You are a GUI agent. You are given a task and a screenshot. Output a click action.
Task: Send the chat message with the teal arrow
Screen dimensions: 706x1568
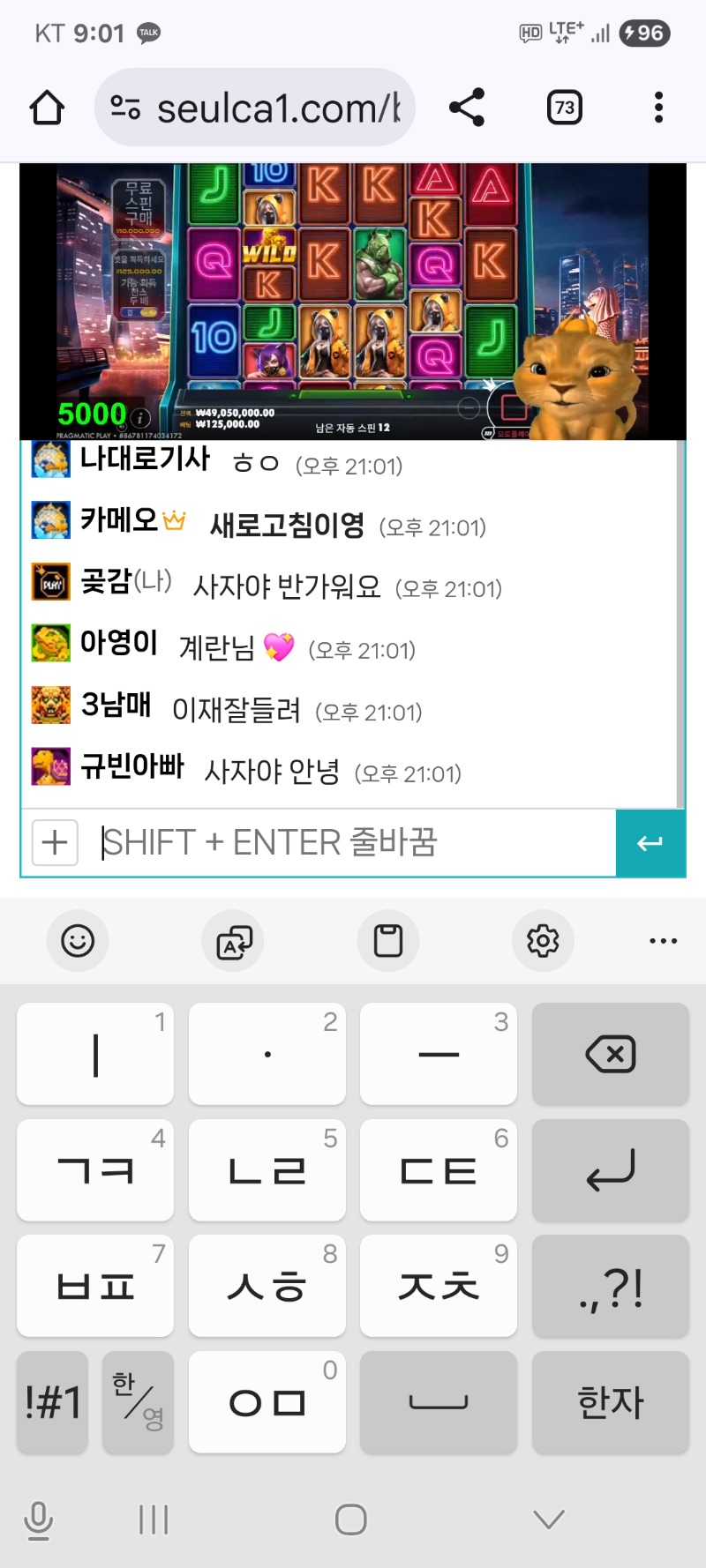(x=650, y=843)
